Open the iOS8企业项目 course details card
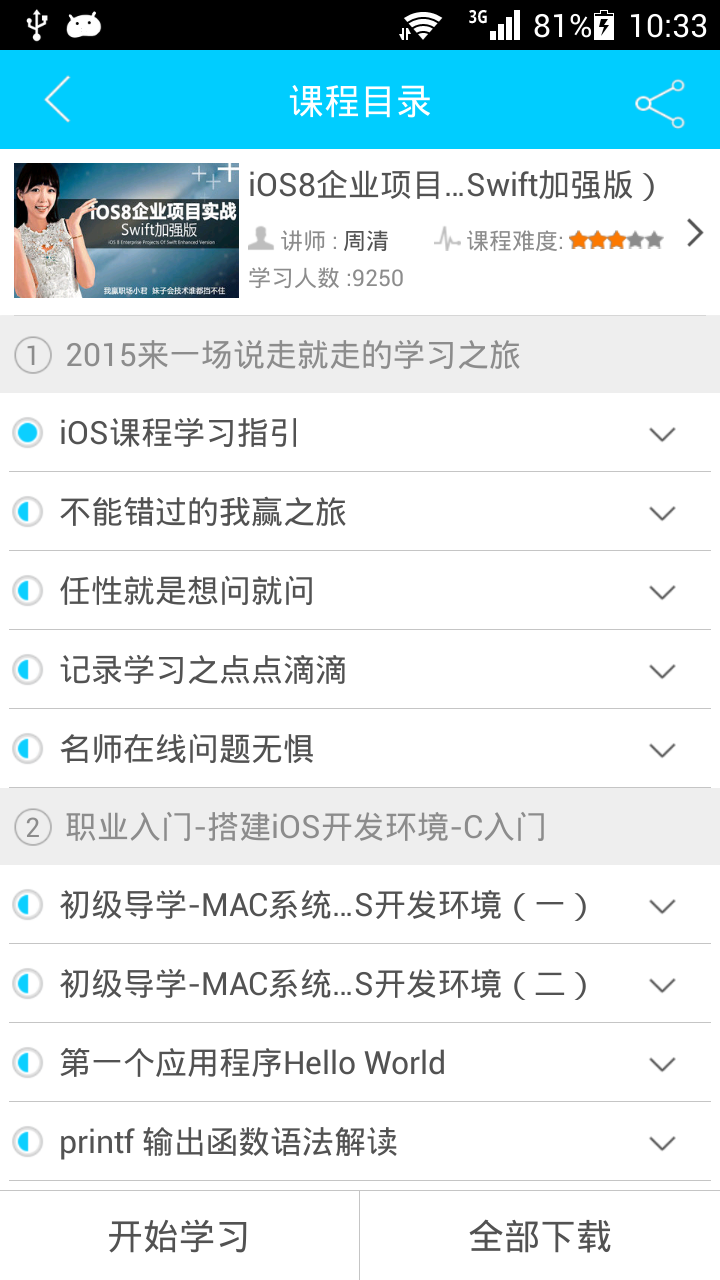The width and height of the screenshot is (720, 1280). point(360,232)
